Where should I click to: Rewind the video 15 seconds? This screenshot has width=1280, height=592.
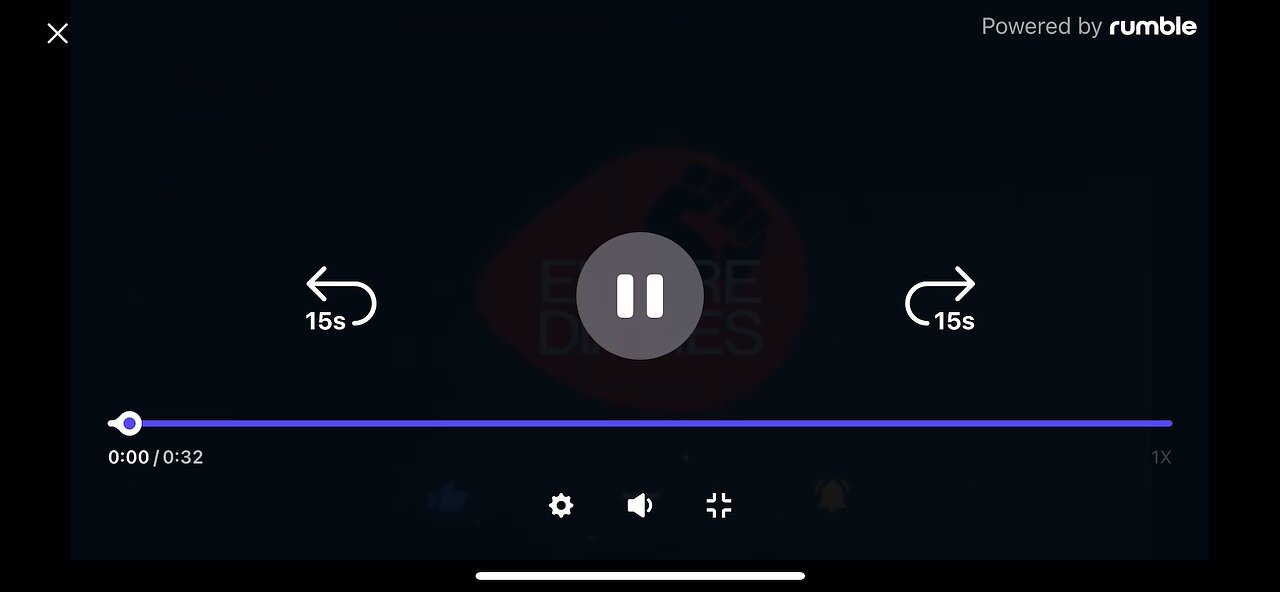point(340,298)
